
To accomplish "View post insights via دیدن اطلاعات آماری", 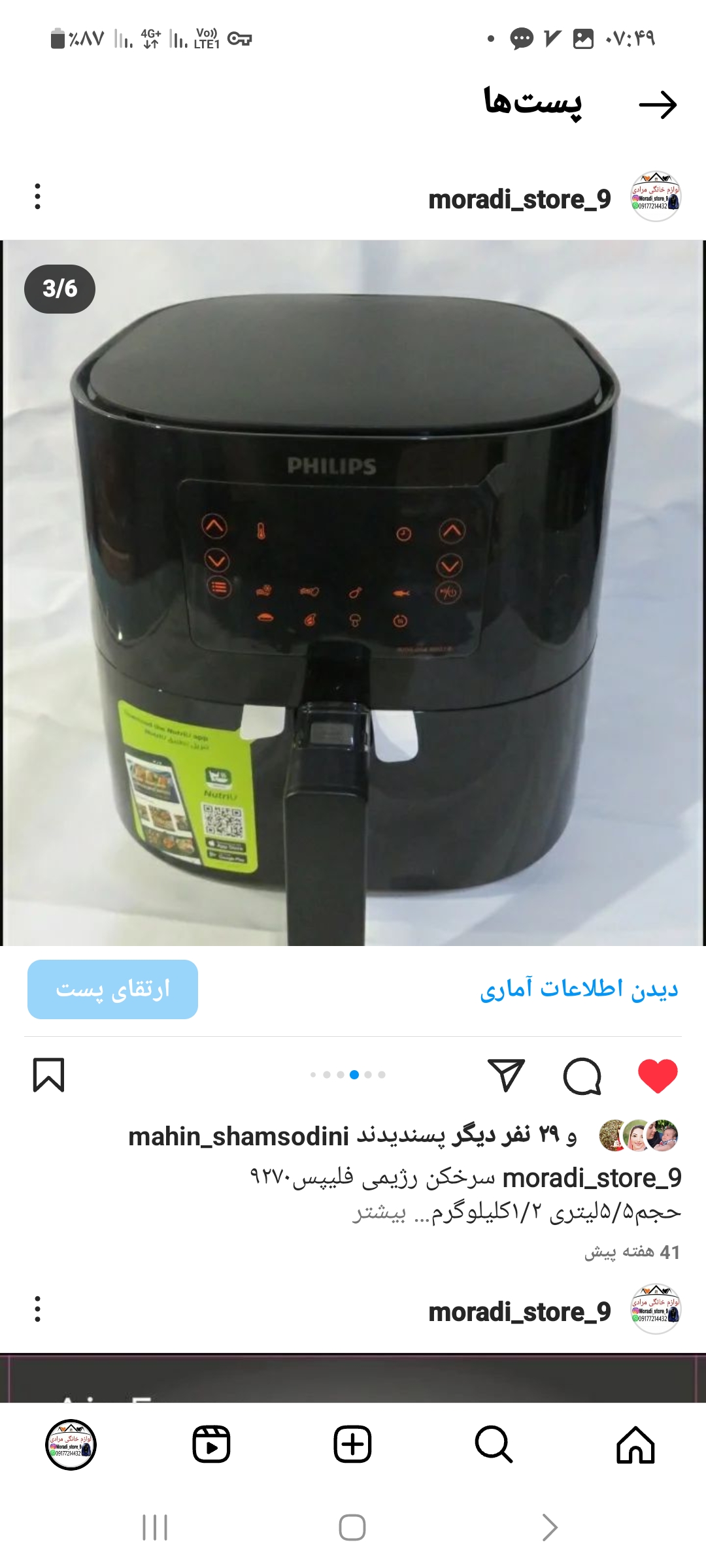I will coord(579,989).
